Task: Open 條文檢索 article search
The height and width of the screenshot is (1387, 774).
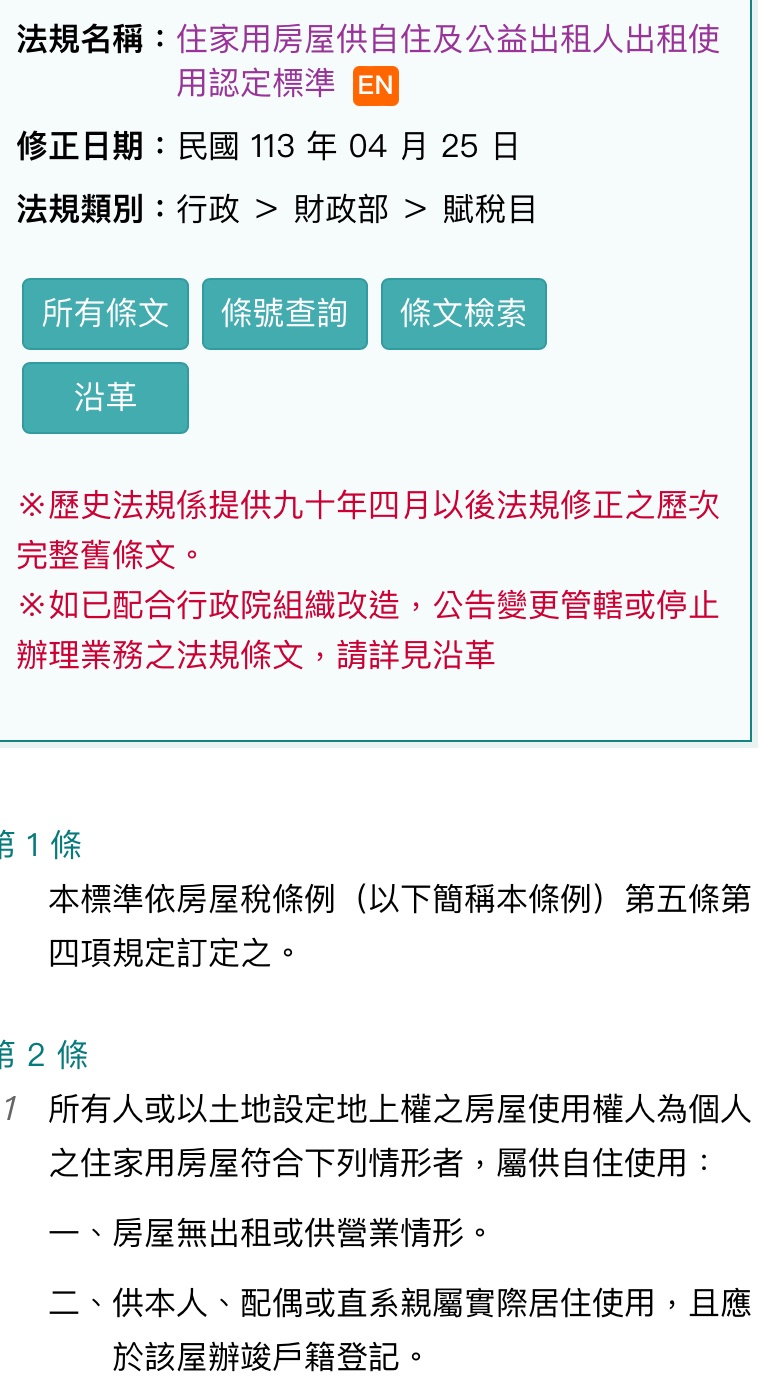Action: [x=463, y=314]
